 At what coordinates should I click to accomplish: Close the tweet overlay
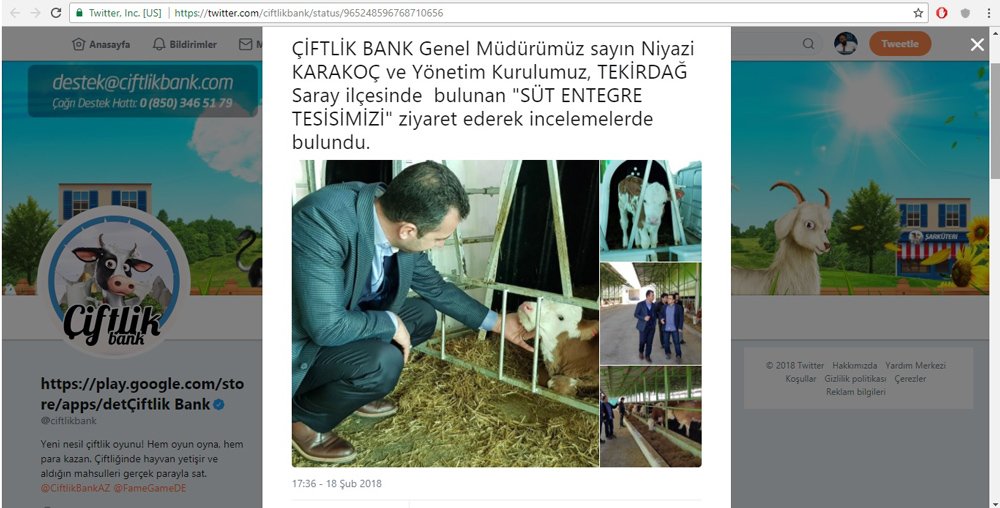coord(977,44)
